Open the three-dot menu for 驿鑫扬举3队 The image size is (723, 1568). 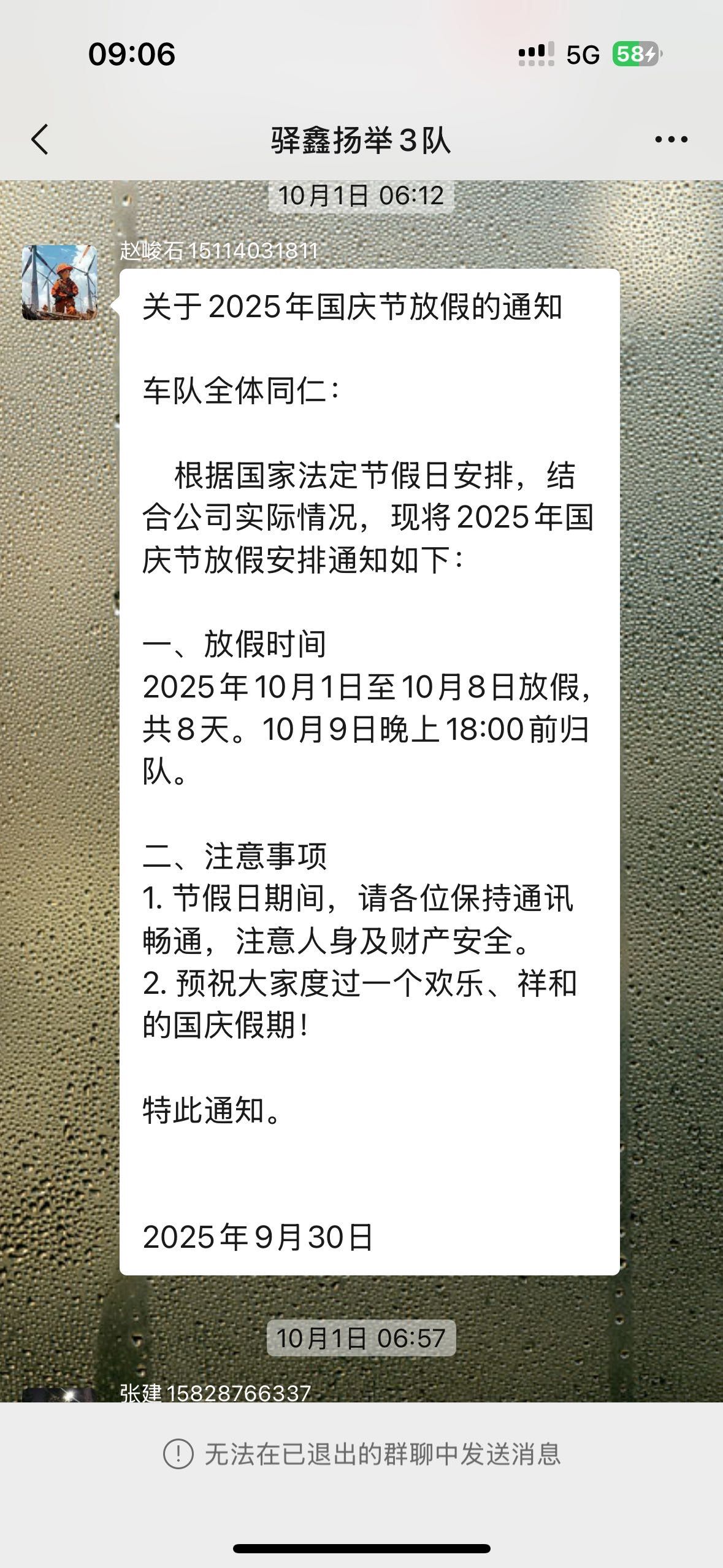[671, 140]
